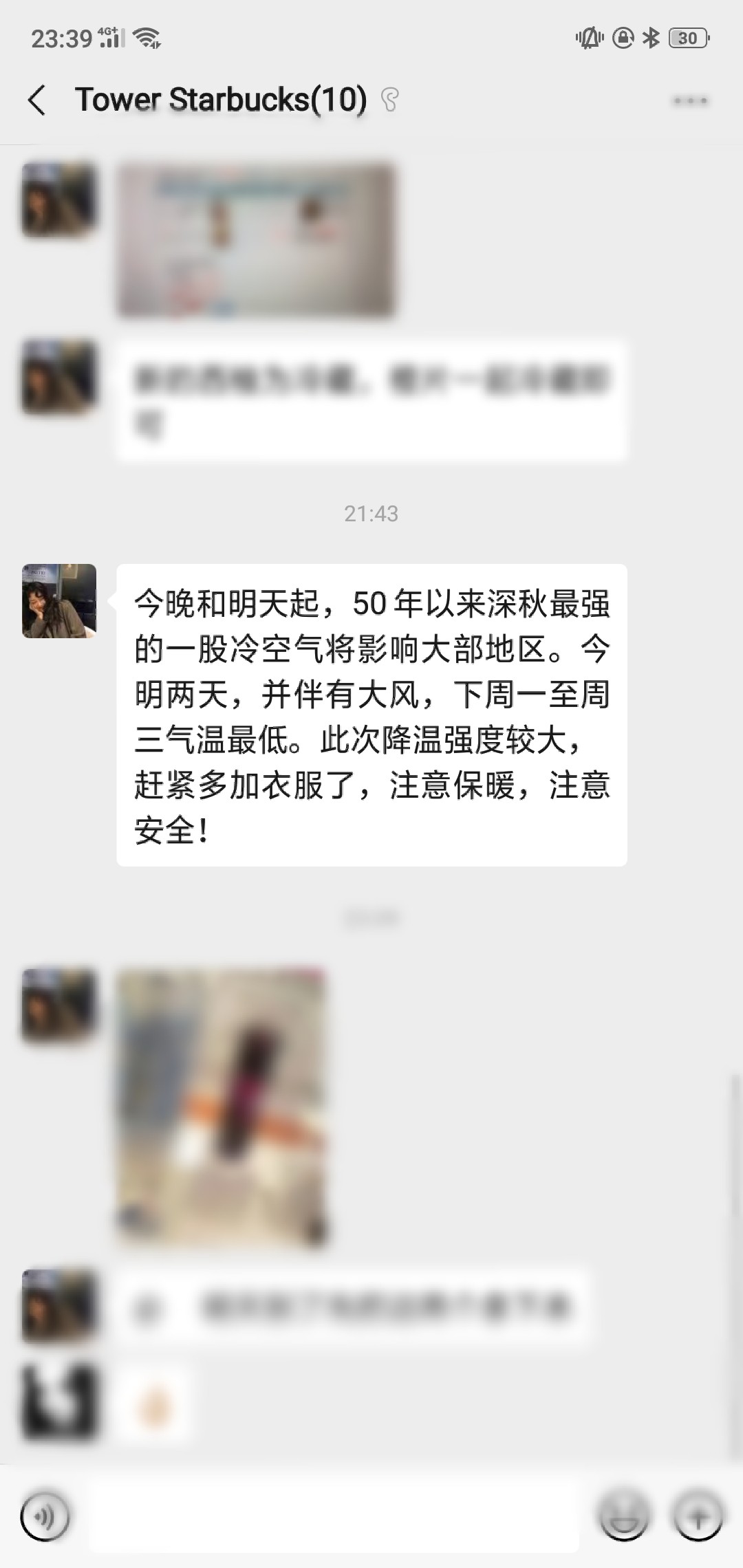The height and width of the screenshot is (1568, 743).
Task: Open the plus attachment menu
Action: click(698, 1516)
